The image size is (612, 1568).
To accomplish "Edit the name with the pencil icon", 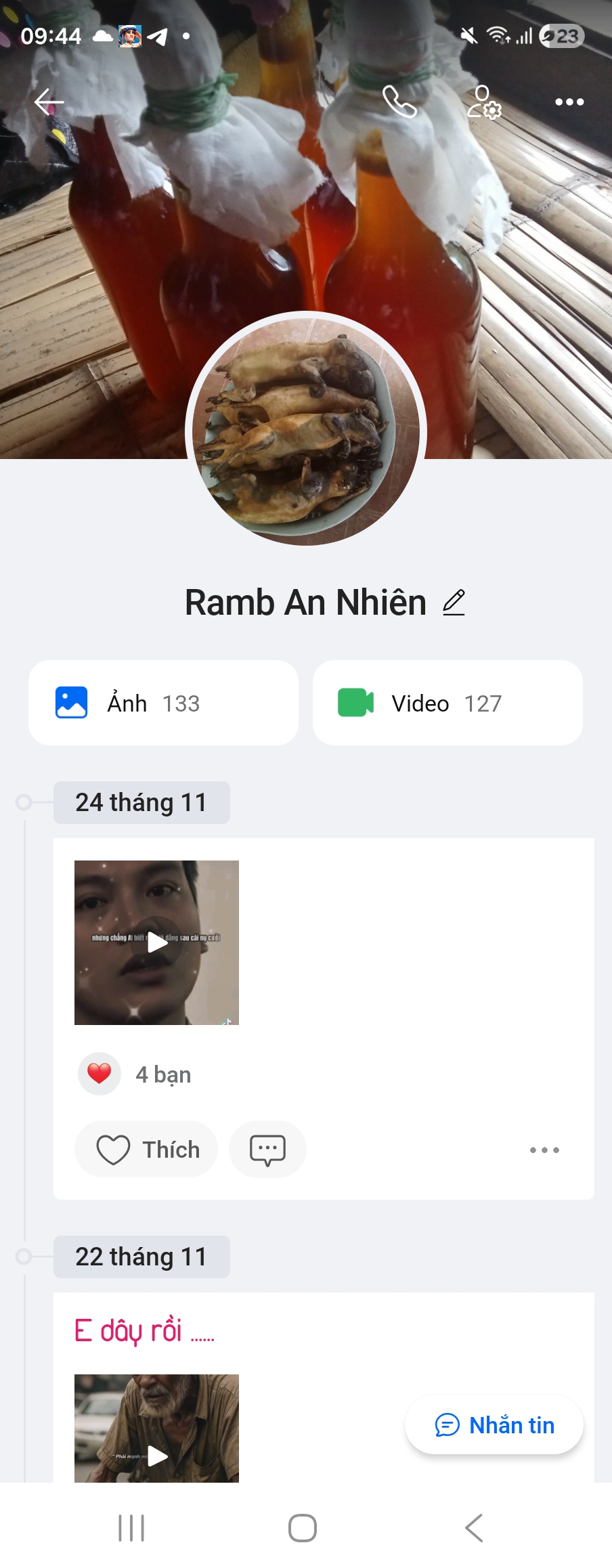I will point(454,603).
